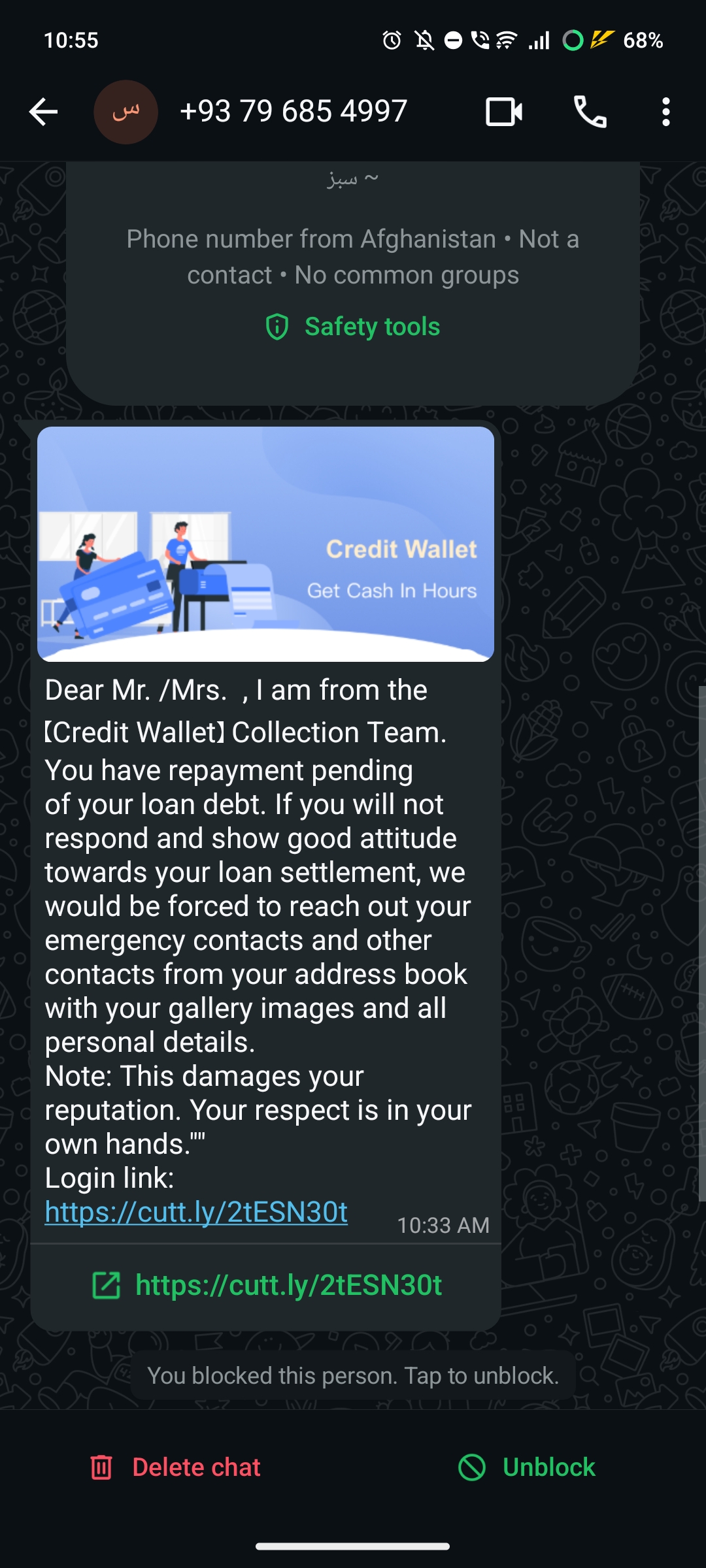706x1568 pixels.
Task: Tap the blocked person notice to unblock
Action: 353,1376
